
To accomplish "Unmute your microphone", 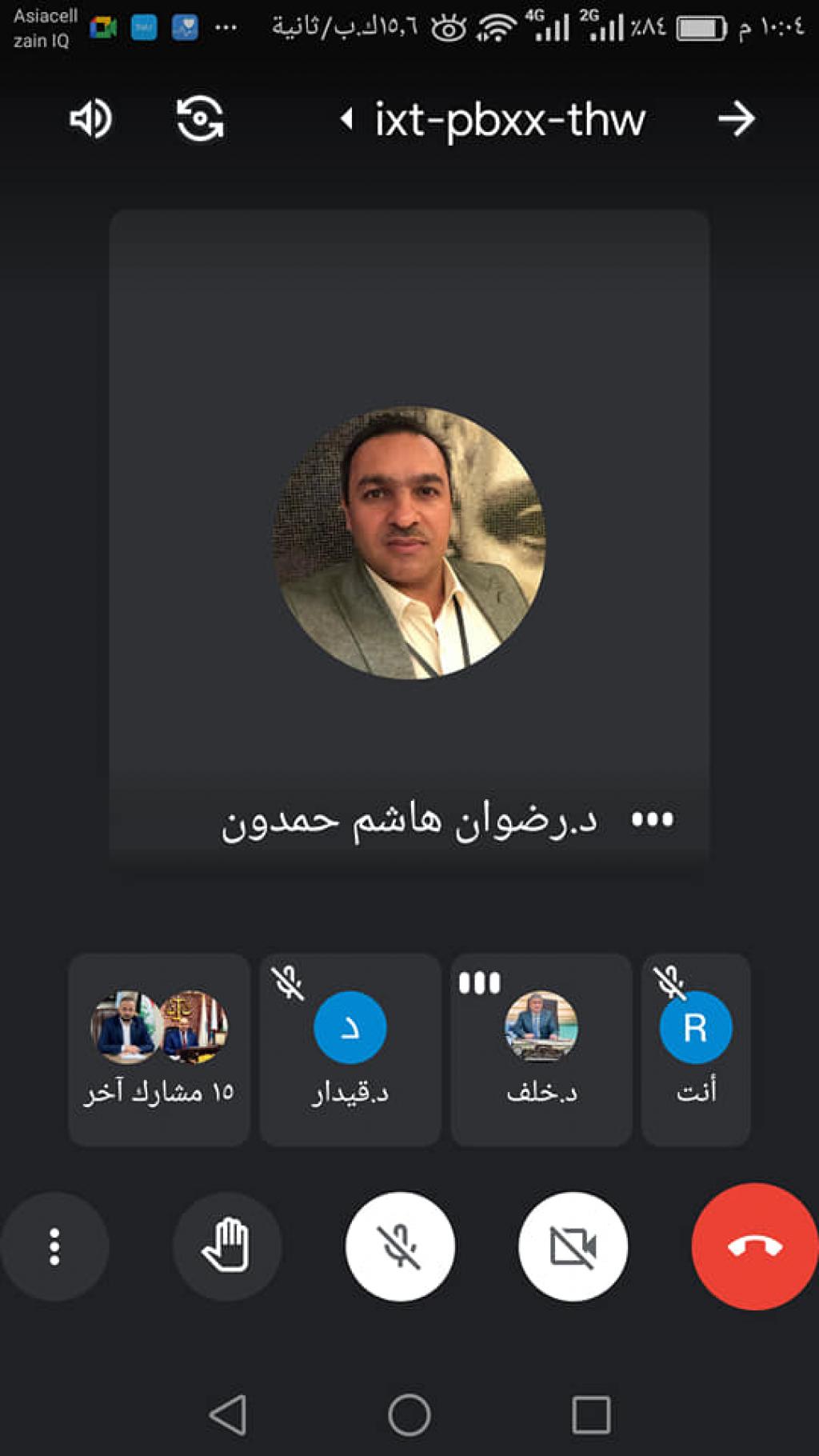I will click(400, 1246).
